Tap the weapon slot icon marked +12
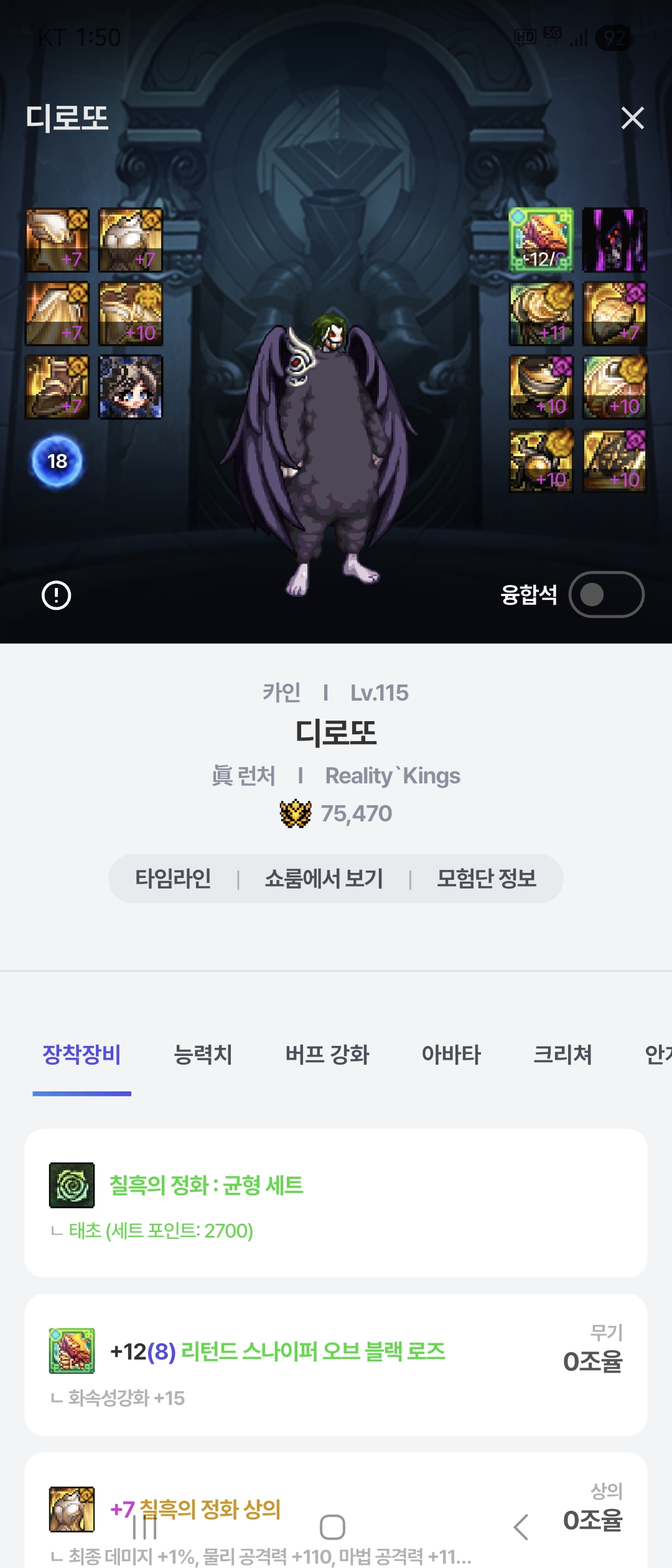Viewport: 672px width, 1568px height. [541, 240]
